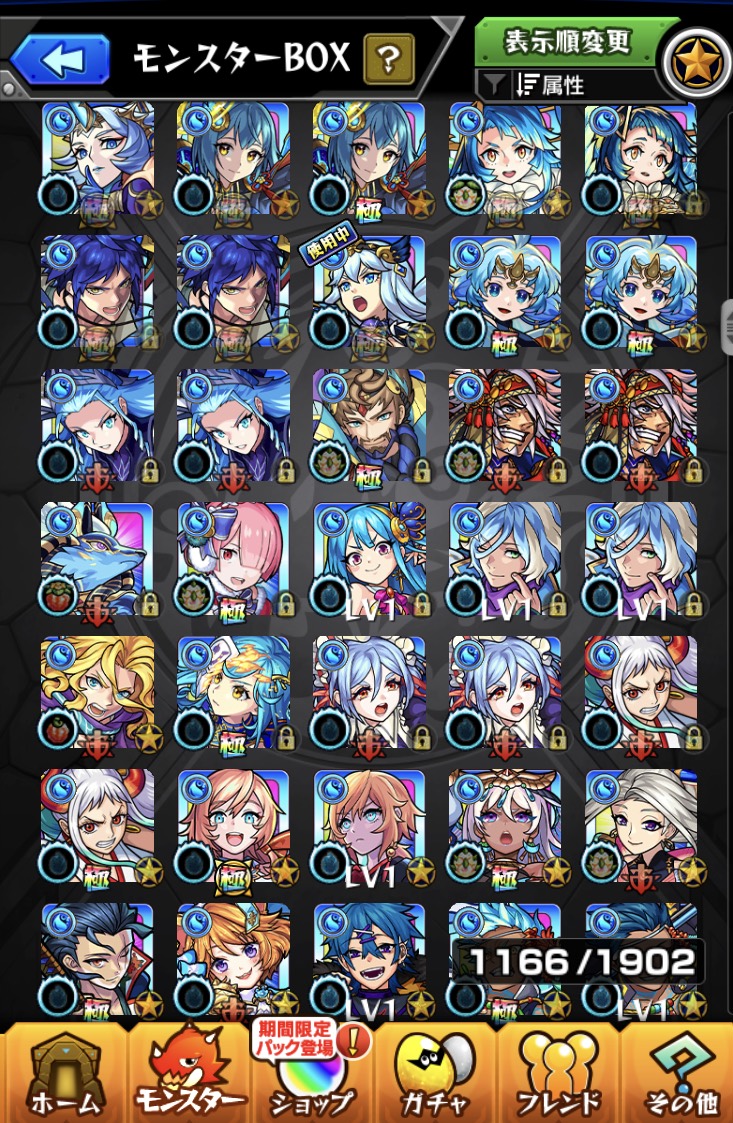
Task: Open the その他 menu tab
Action: (x=680, y=1075)
